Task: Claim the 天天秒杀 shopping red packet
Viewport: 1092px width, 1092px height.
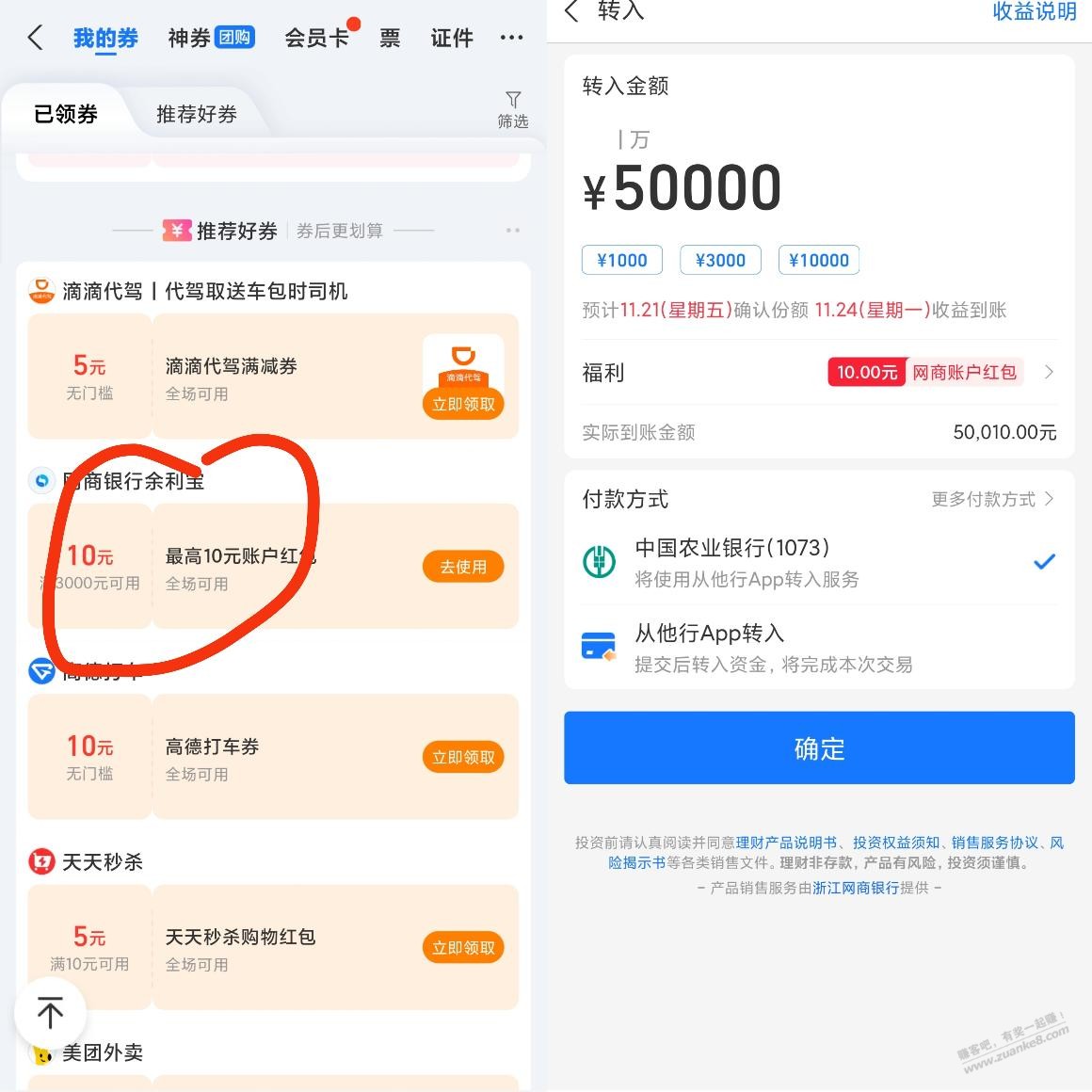Action: point(463,947)
